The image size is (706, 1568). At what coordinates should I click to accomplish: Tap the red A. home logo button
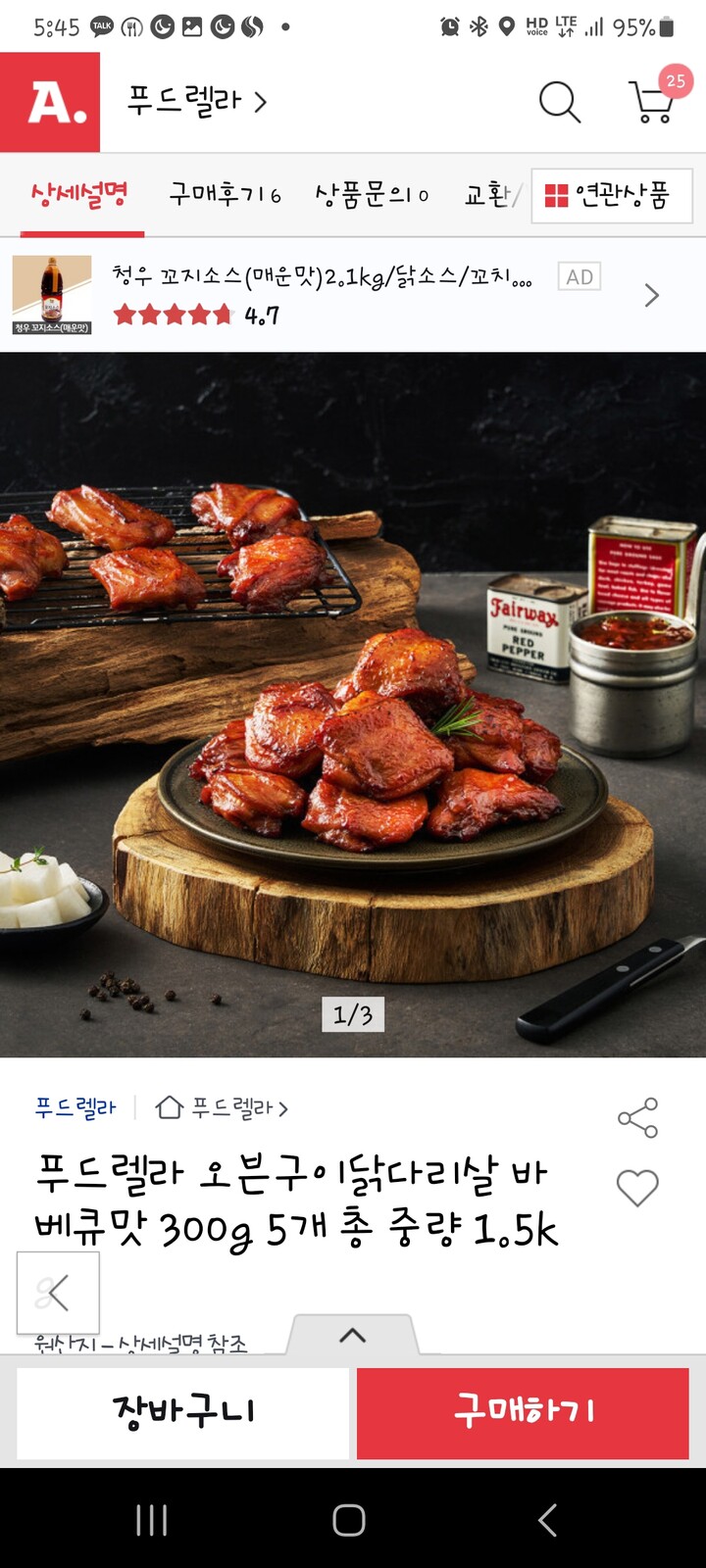coord(50,102)
